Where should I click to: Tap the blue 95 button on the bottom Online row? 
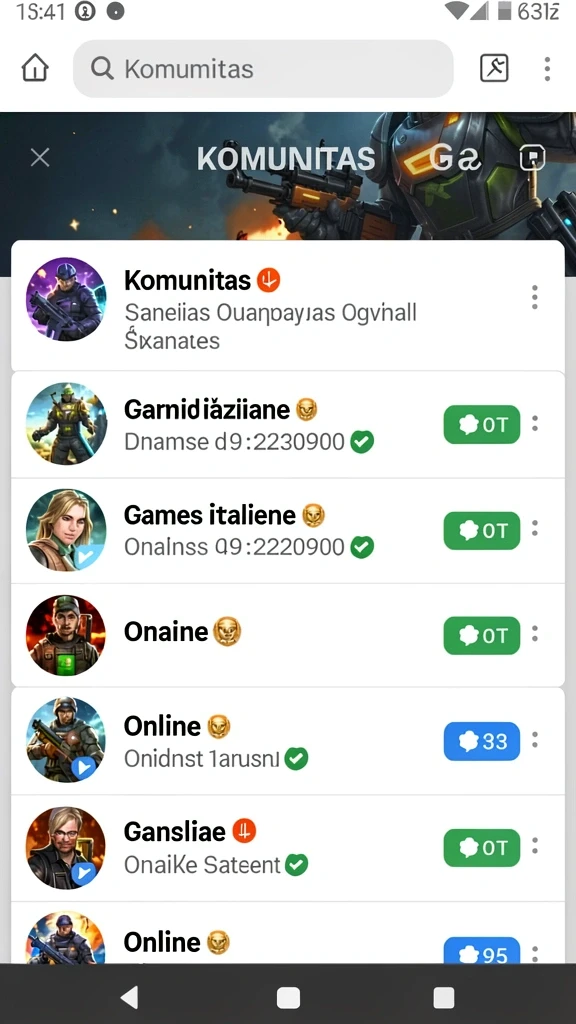[482, 951]
